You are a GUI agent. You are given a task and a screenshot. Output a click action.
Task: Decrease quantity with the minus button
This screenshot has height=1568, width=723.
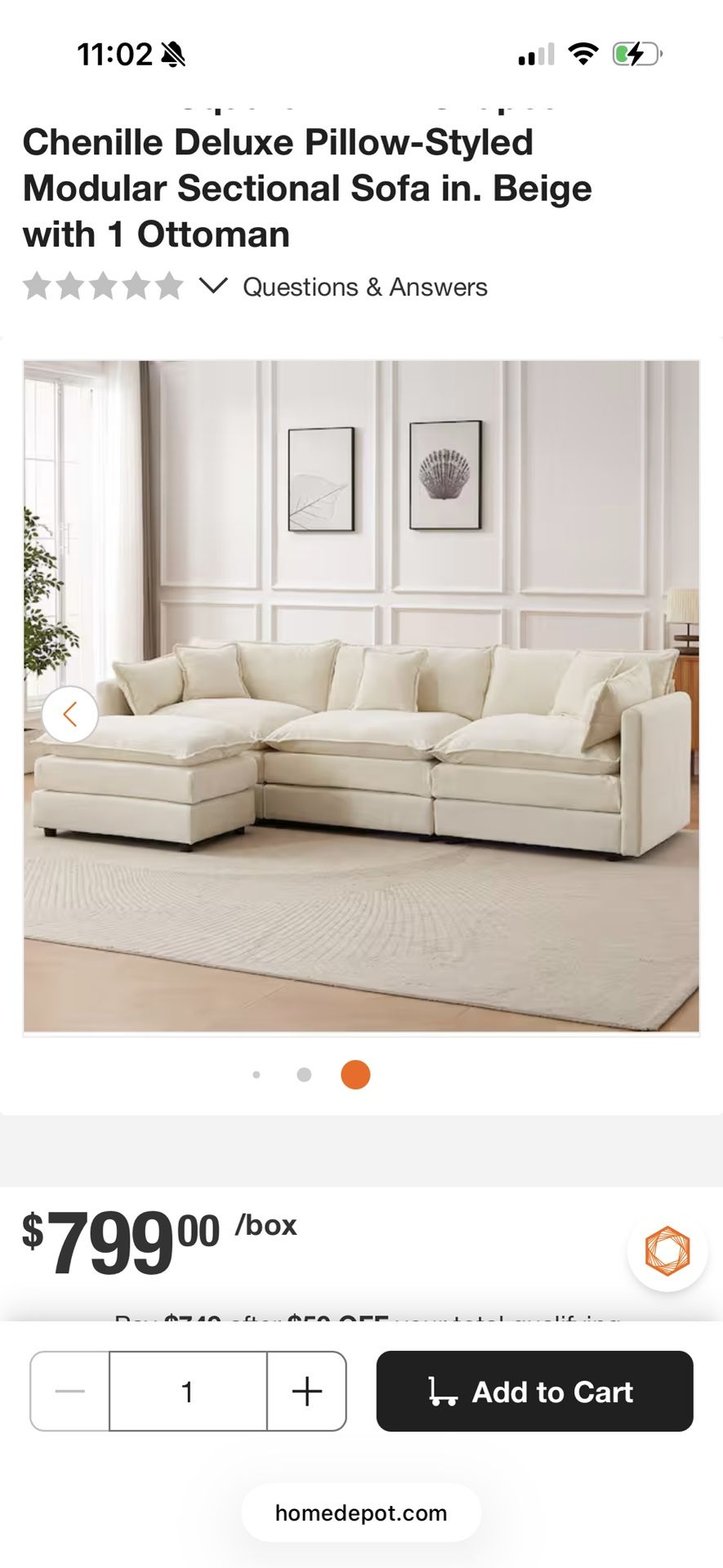point(70,1391)
